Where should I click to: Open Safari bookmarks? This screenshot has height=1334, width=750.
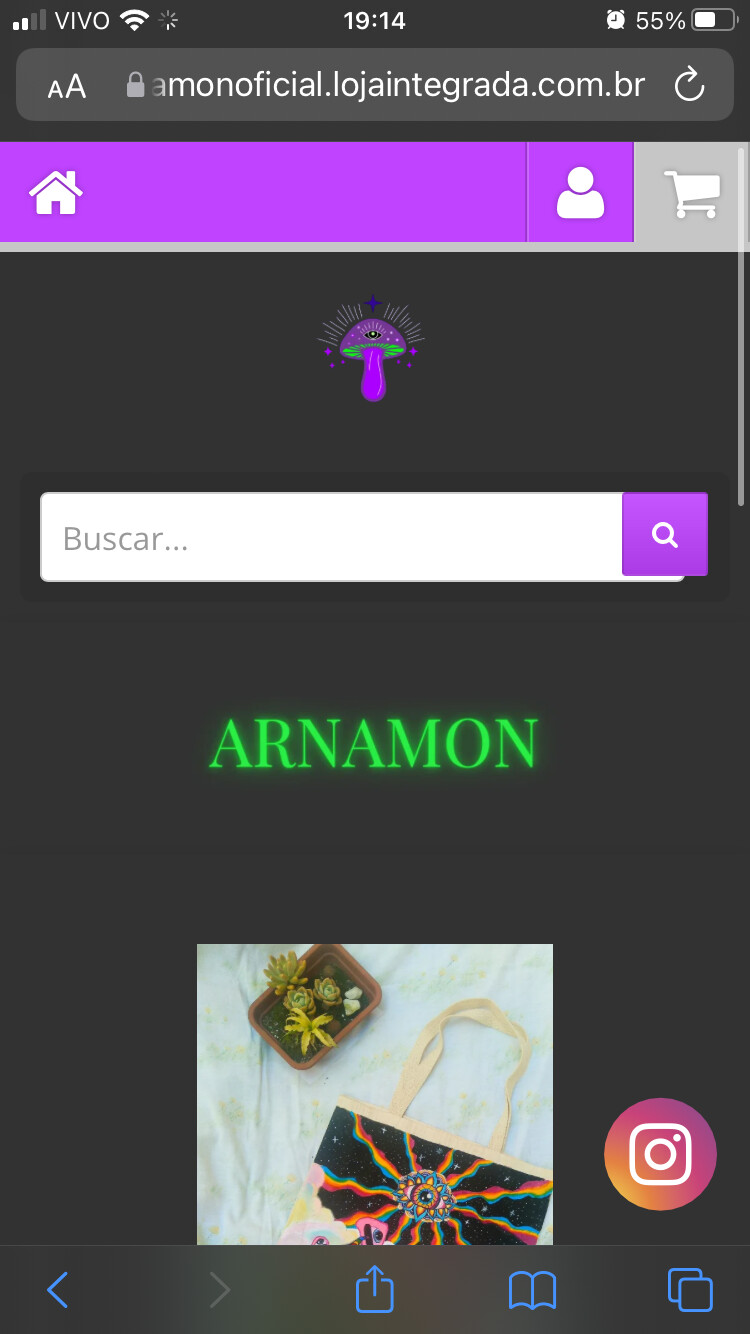click(x=532, y=1290)
